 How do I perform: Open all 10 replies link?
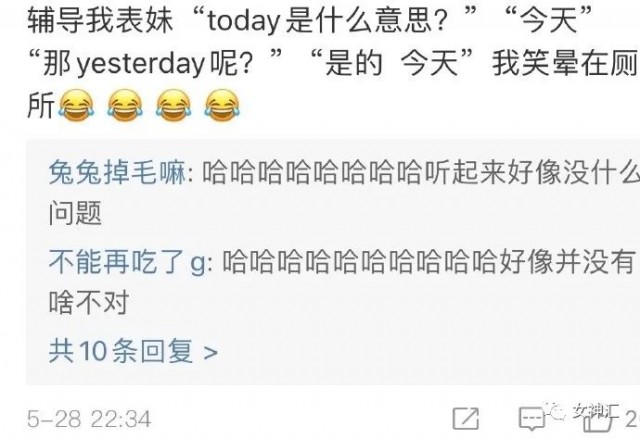(x=132, y=351)
